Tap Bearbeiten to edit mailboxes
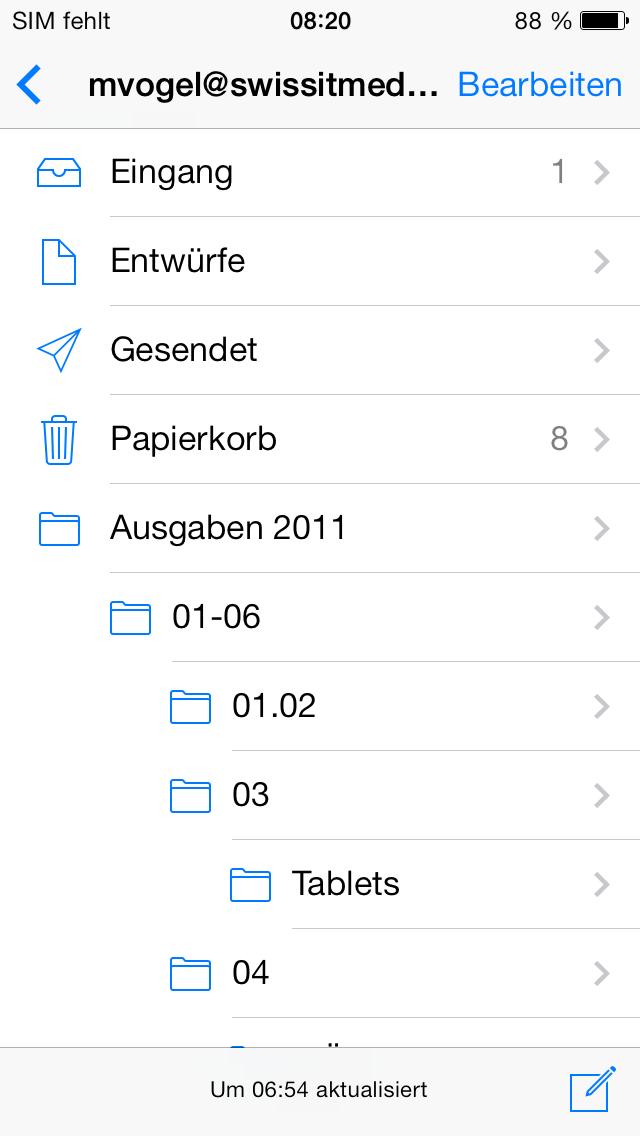 [540, 85]
